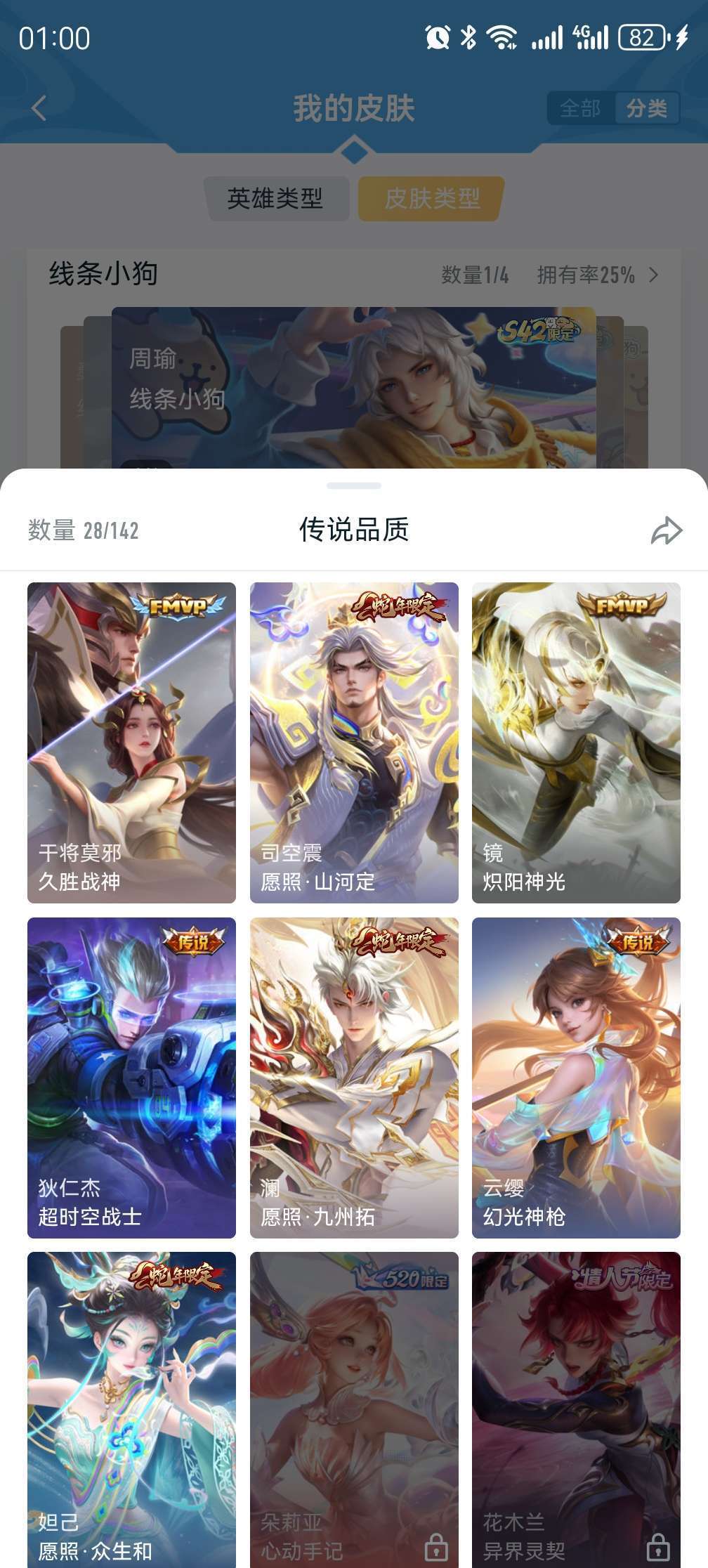Select the 分类 view toggle
The image size is (708, 1568).
pyautogui.click(x=646, y=108)
